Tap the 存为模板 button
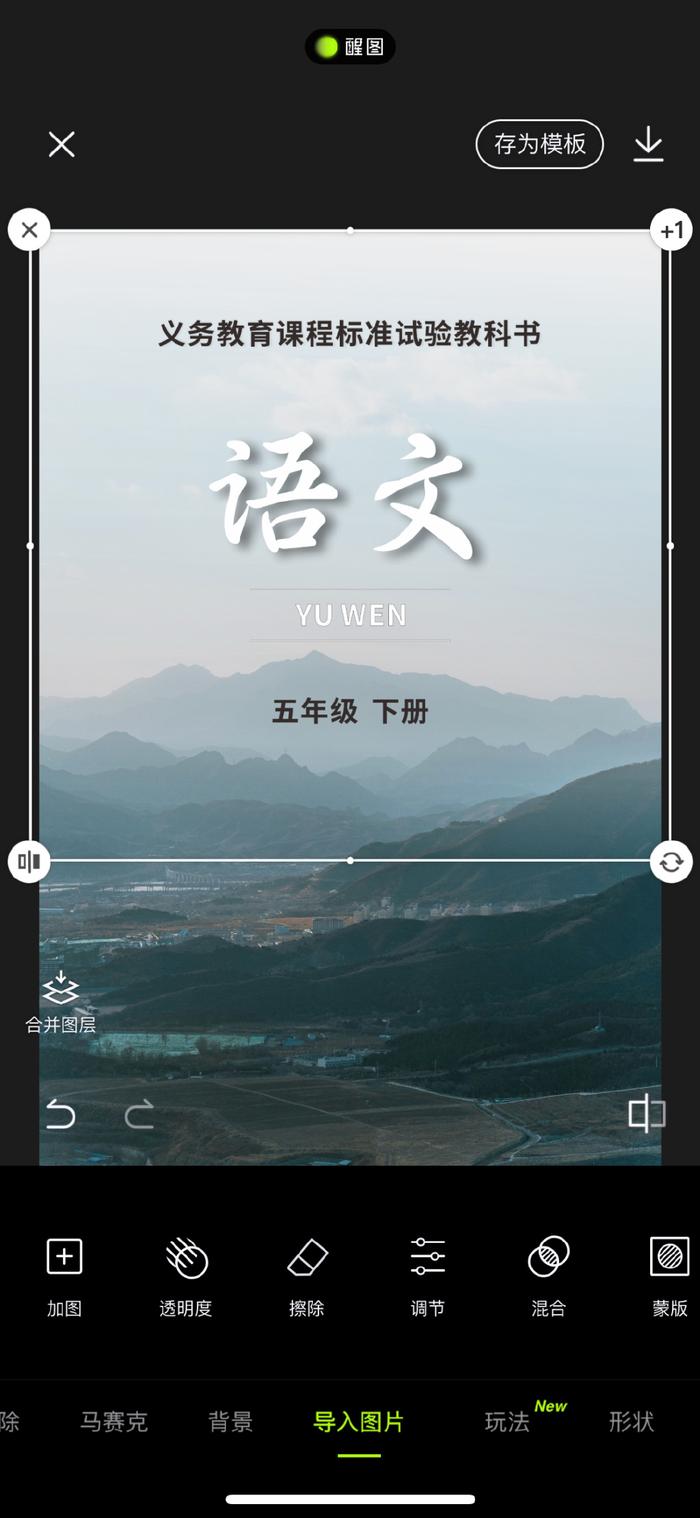The image size is (700, 1518). coord(540,144)
